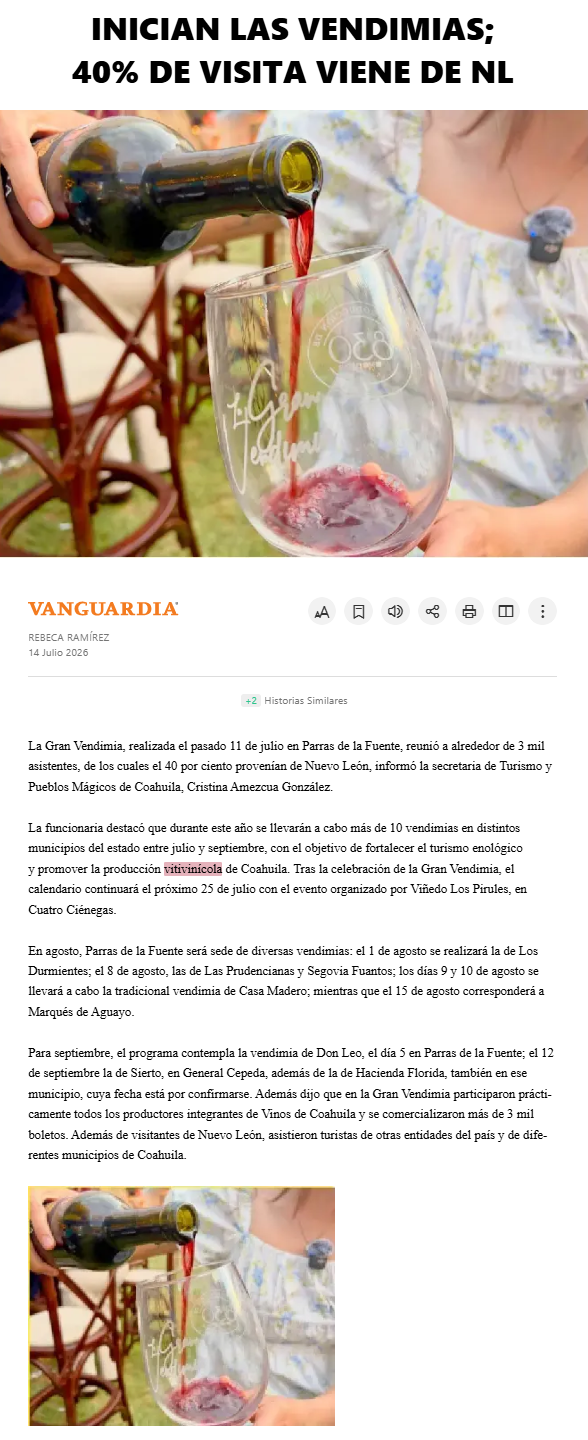Viewport: 588px width, 1440px height.
Task: Open the wine photo thumbnail below the article
Action: coord(182,1306)
